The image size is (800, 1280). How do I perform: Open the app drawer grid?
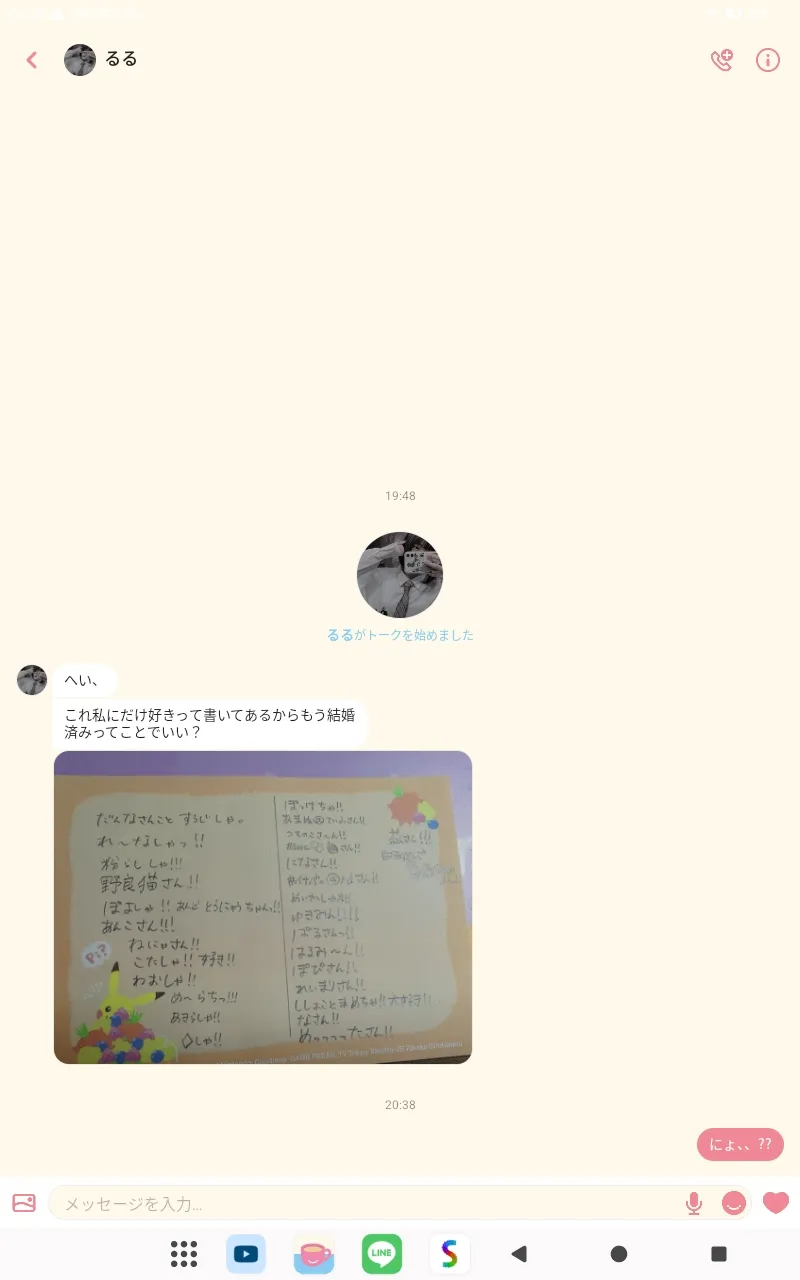point(184,1254)
